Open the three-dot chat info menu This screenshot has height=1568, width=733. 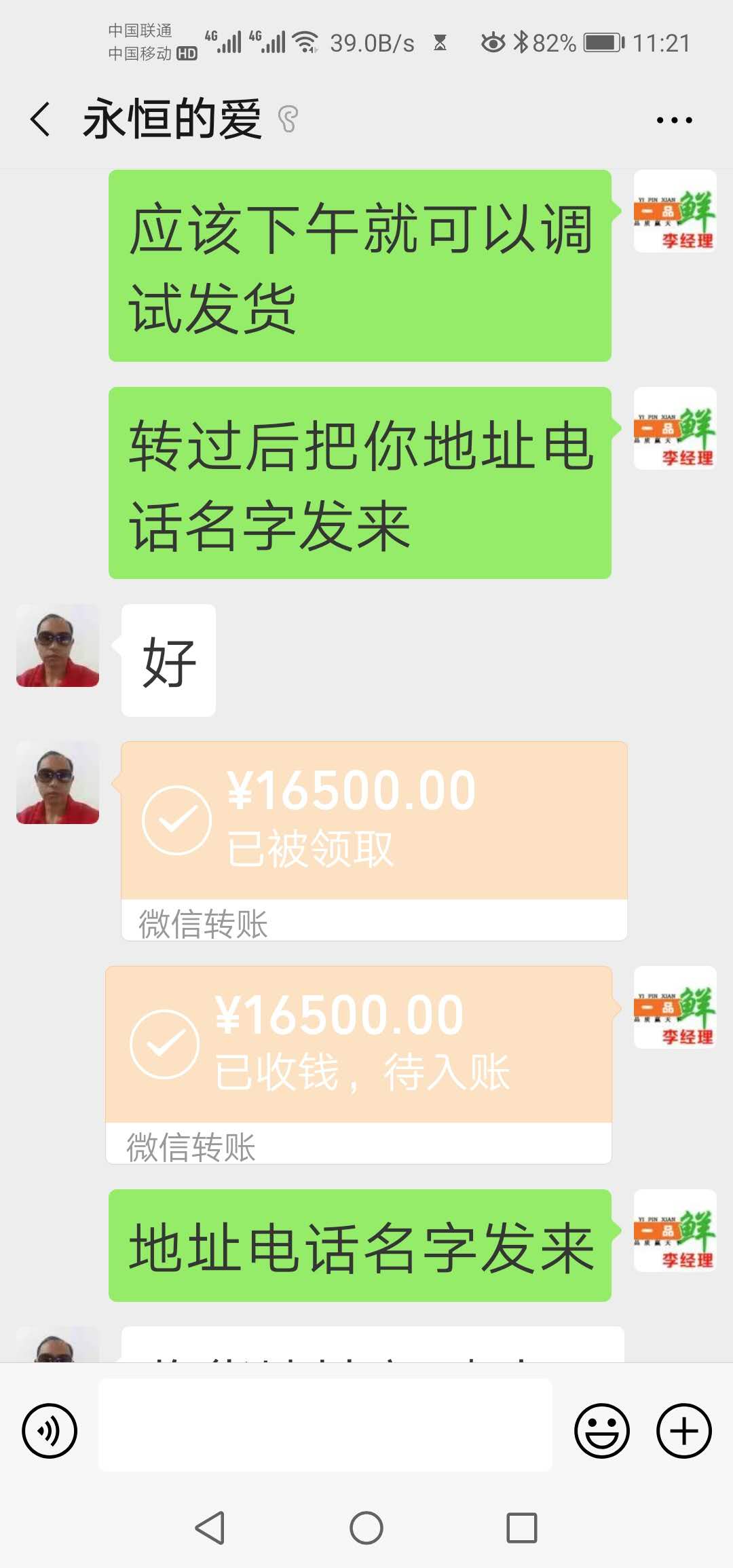click(x=674, y=120)
